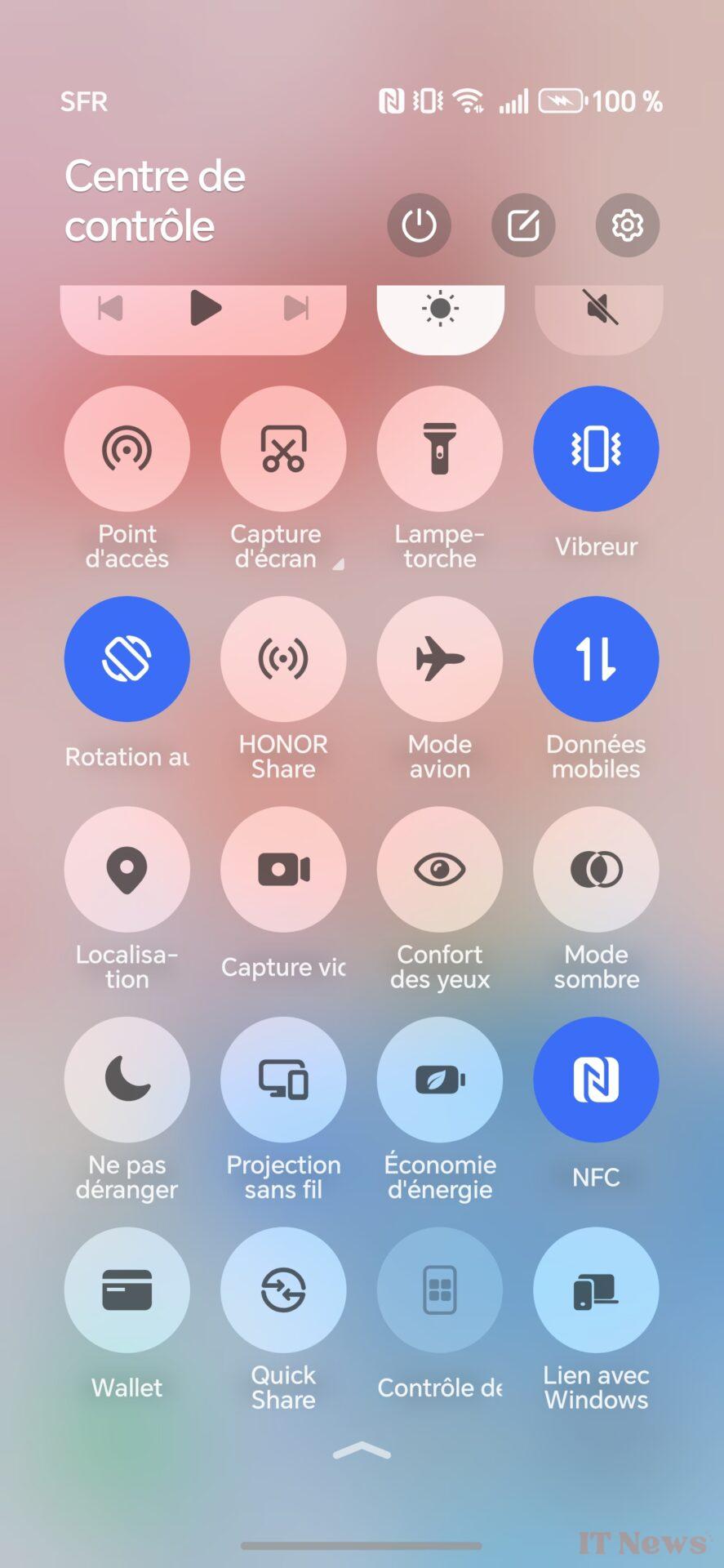Open the power menu icon
724x1568 pixels.
point(419,225)
